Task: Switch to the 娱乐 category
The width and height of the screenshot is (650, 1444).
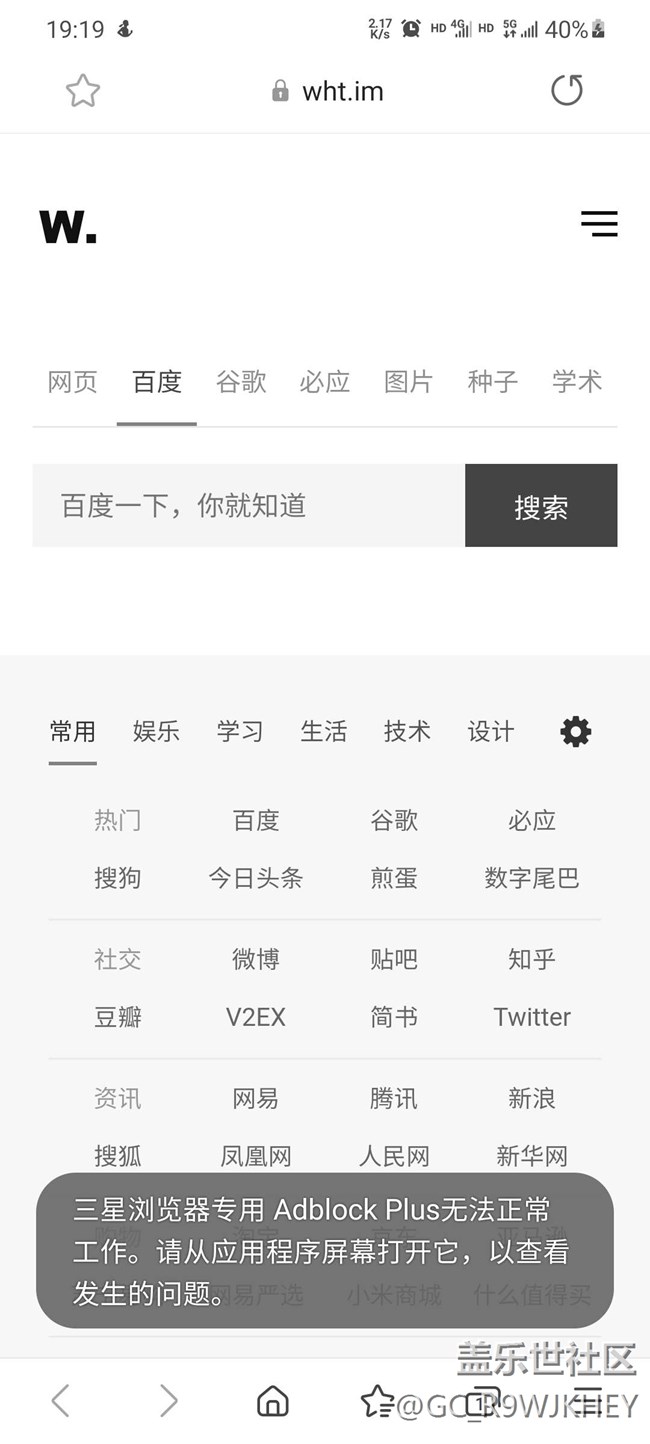Action: coord(156,732)
